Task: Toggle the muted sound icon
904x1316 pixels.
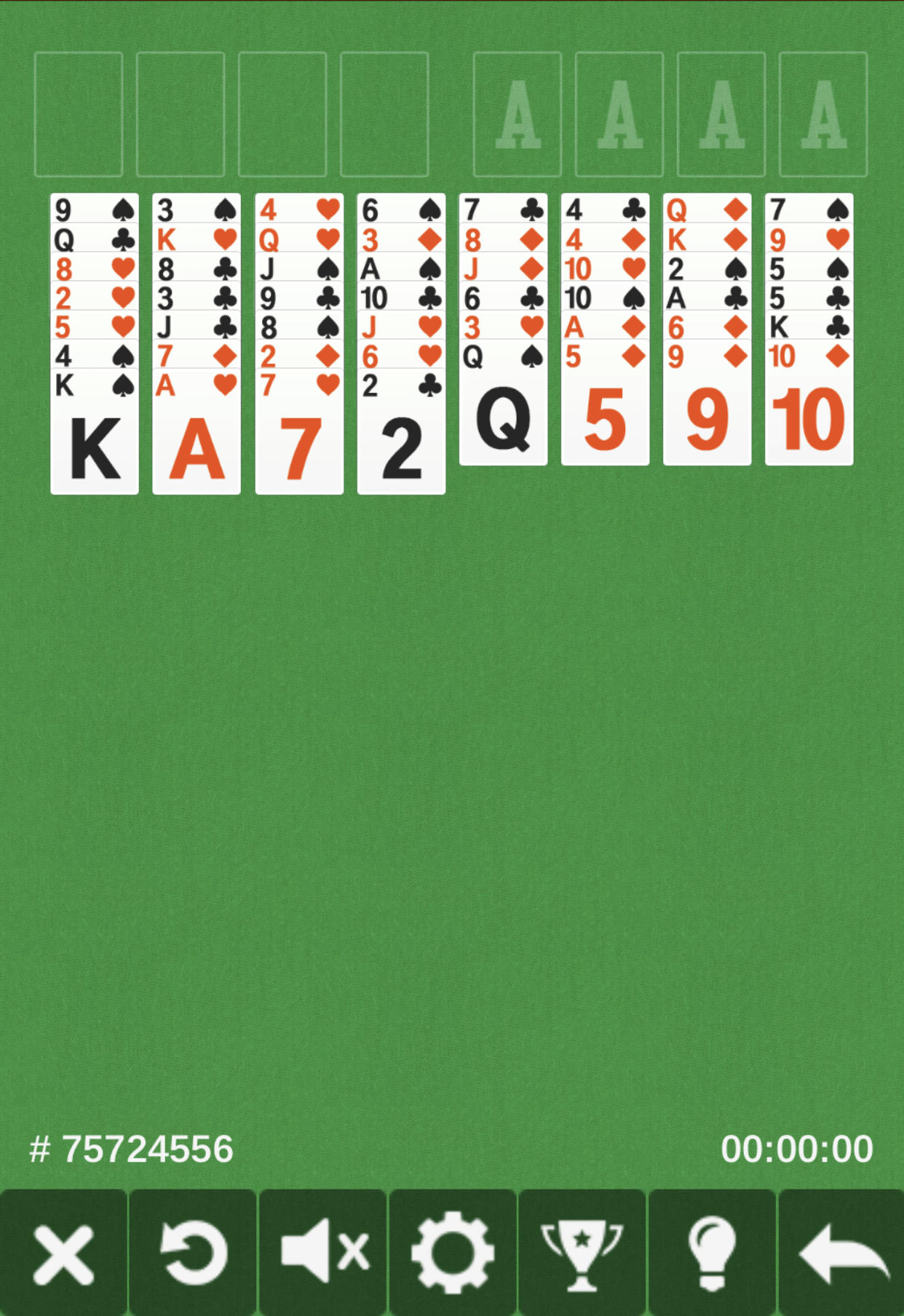Action: (x=322, y=1254)
